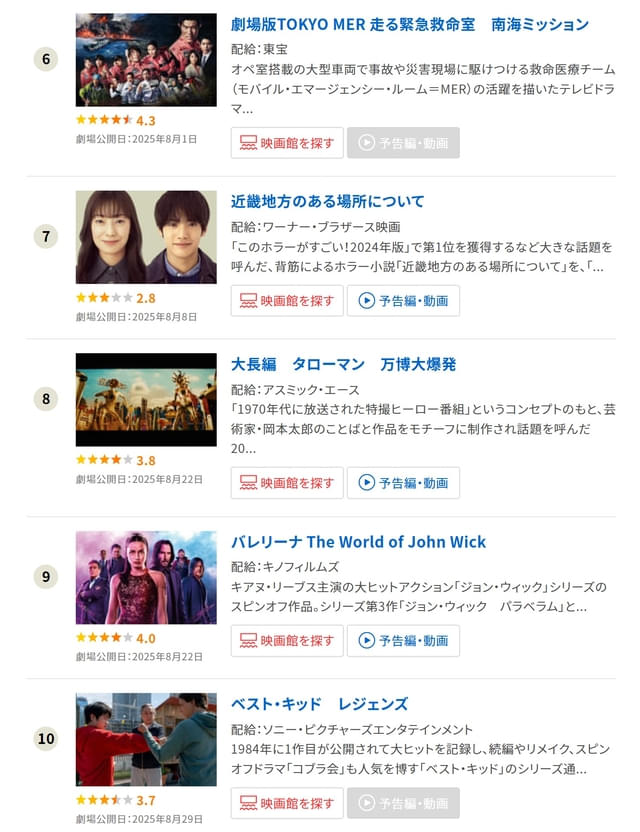Tap the 劇場版TOKYO MER poster image
640x832 pixels.
coord(146,60)
